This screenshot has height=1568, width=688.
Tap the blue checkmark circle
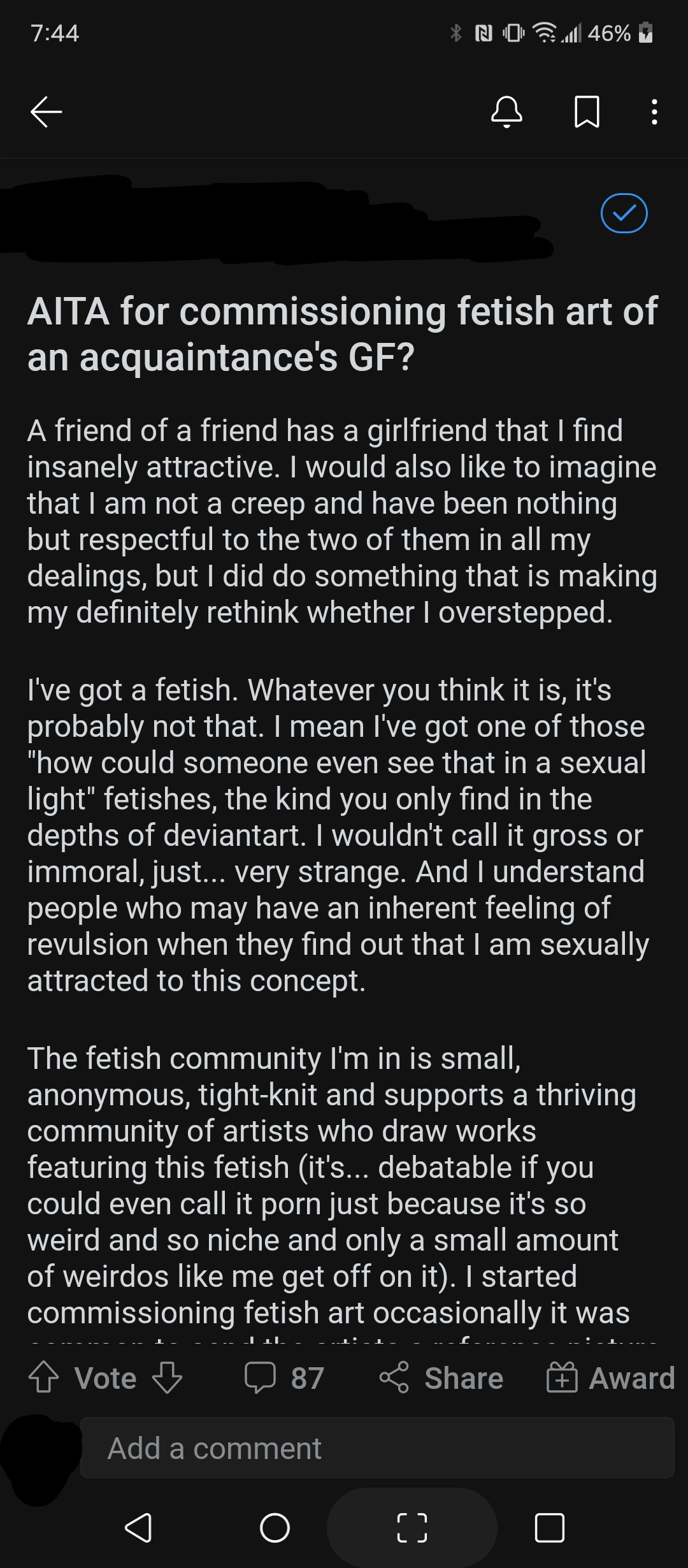624,213
